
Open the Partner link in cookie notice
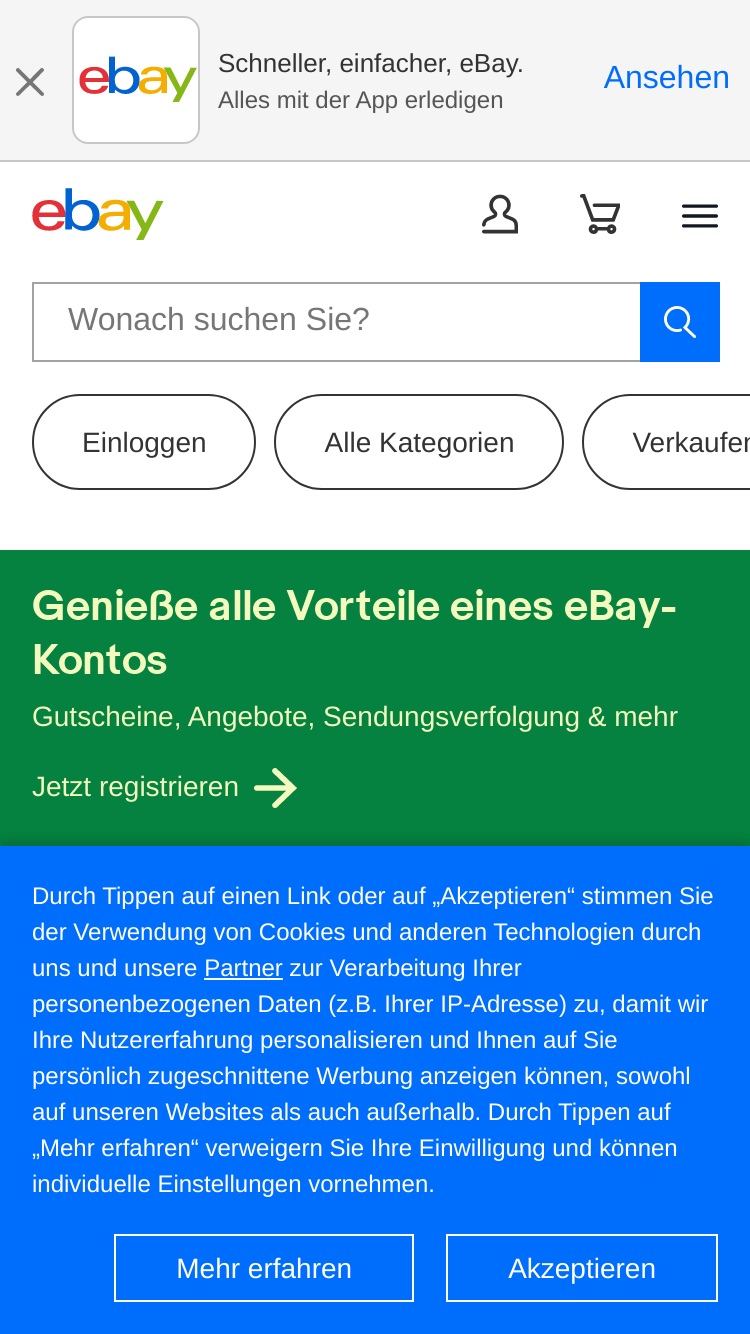[243, 968]
